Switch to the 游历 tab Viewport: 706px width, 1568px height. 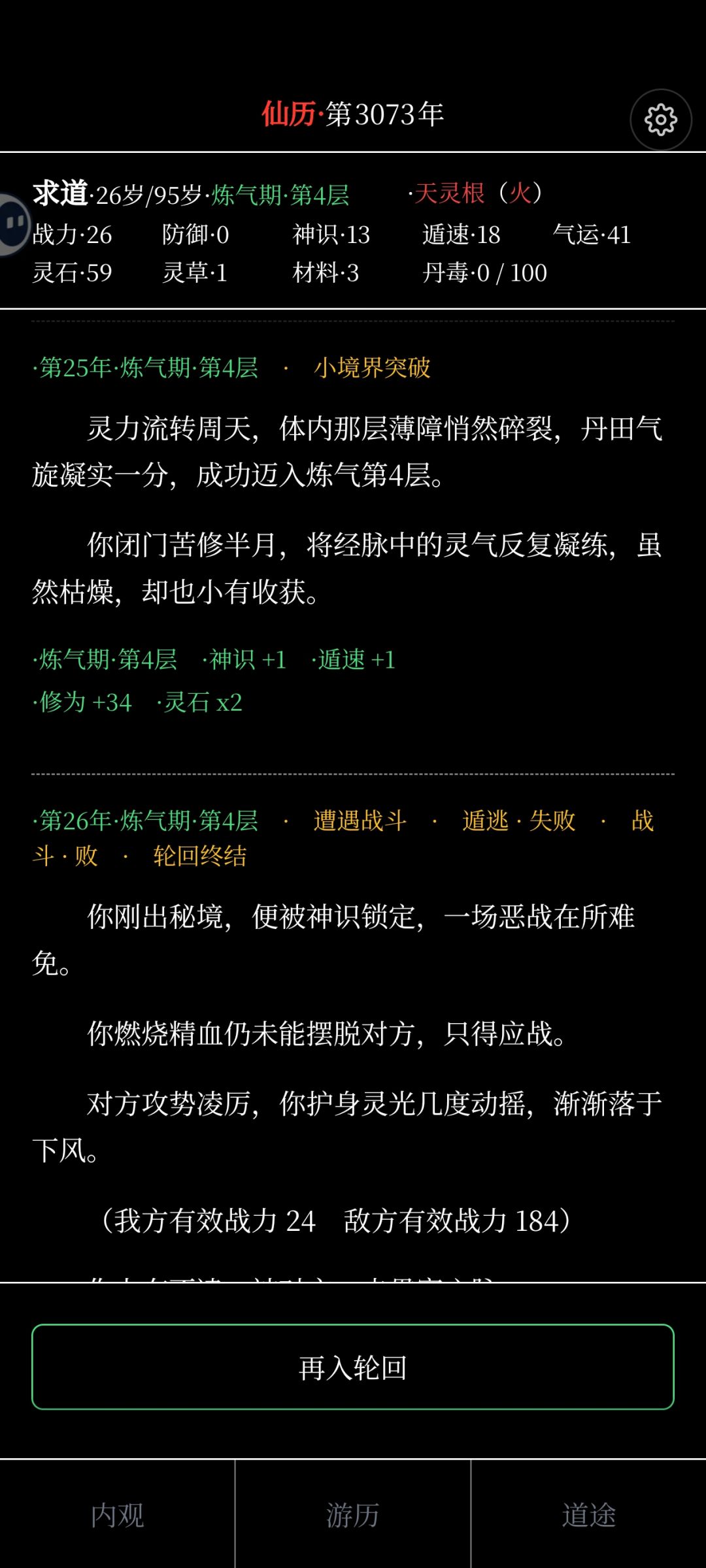[x=353, y=1514]
